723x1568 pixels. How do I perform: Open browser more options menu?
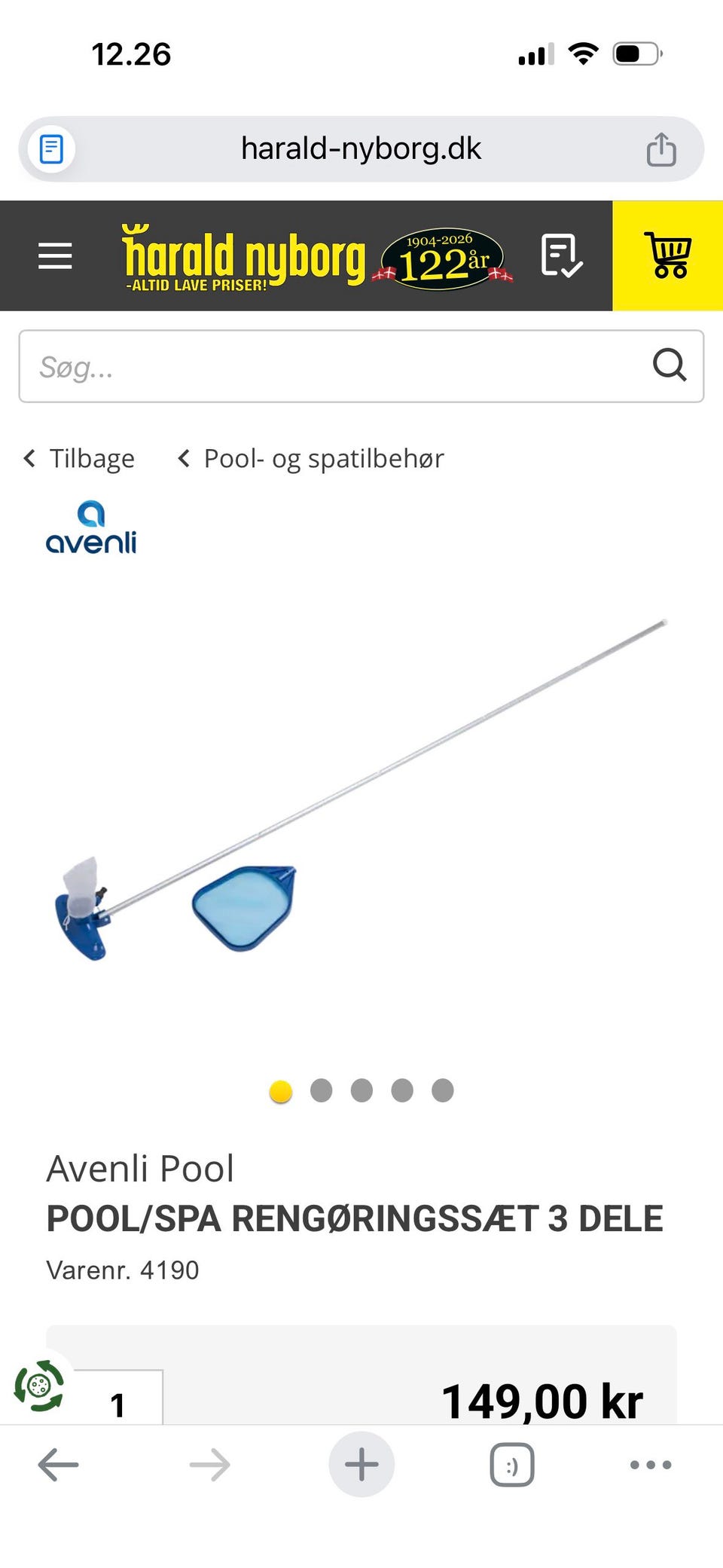[649, 1464]
